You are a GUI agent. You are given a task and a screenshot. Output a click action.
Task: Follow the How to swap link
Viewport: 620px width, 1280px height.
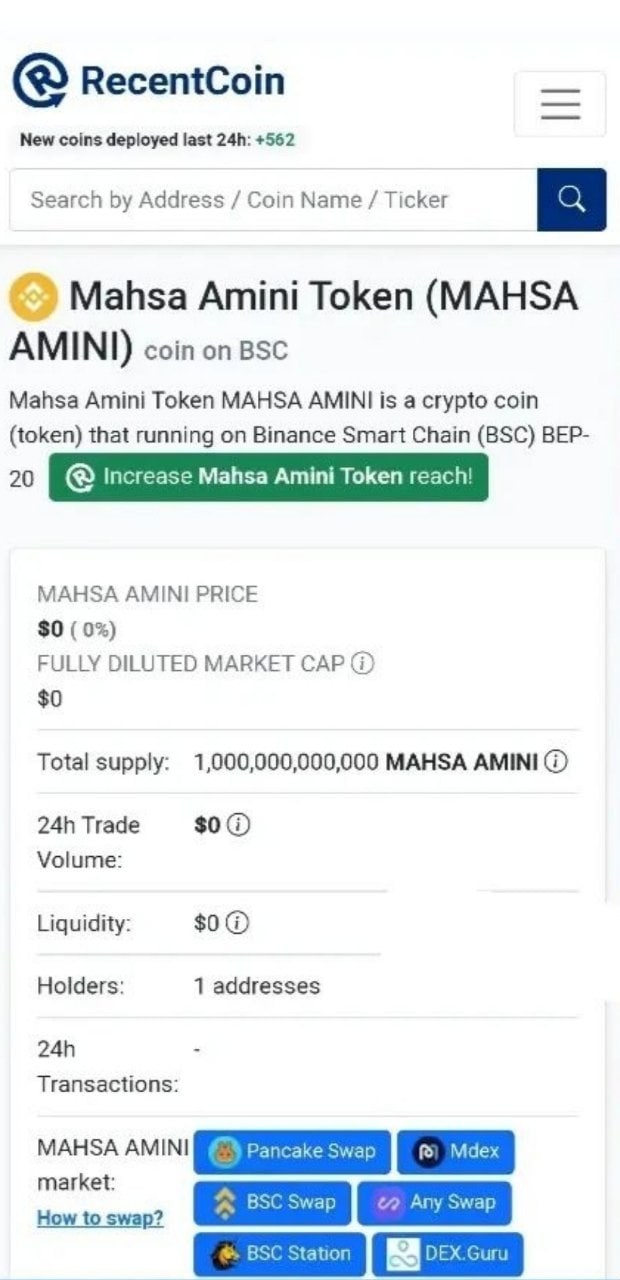click(x=100, y=1218)
